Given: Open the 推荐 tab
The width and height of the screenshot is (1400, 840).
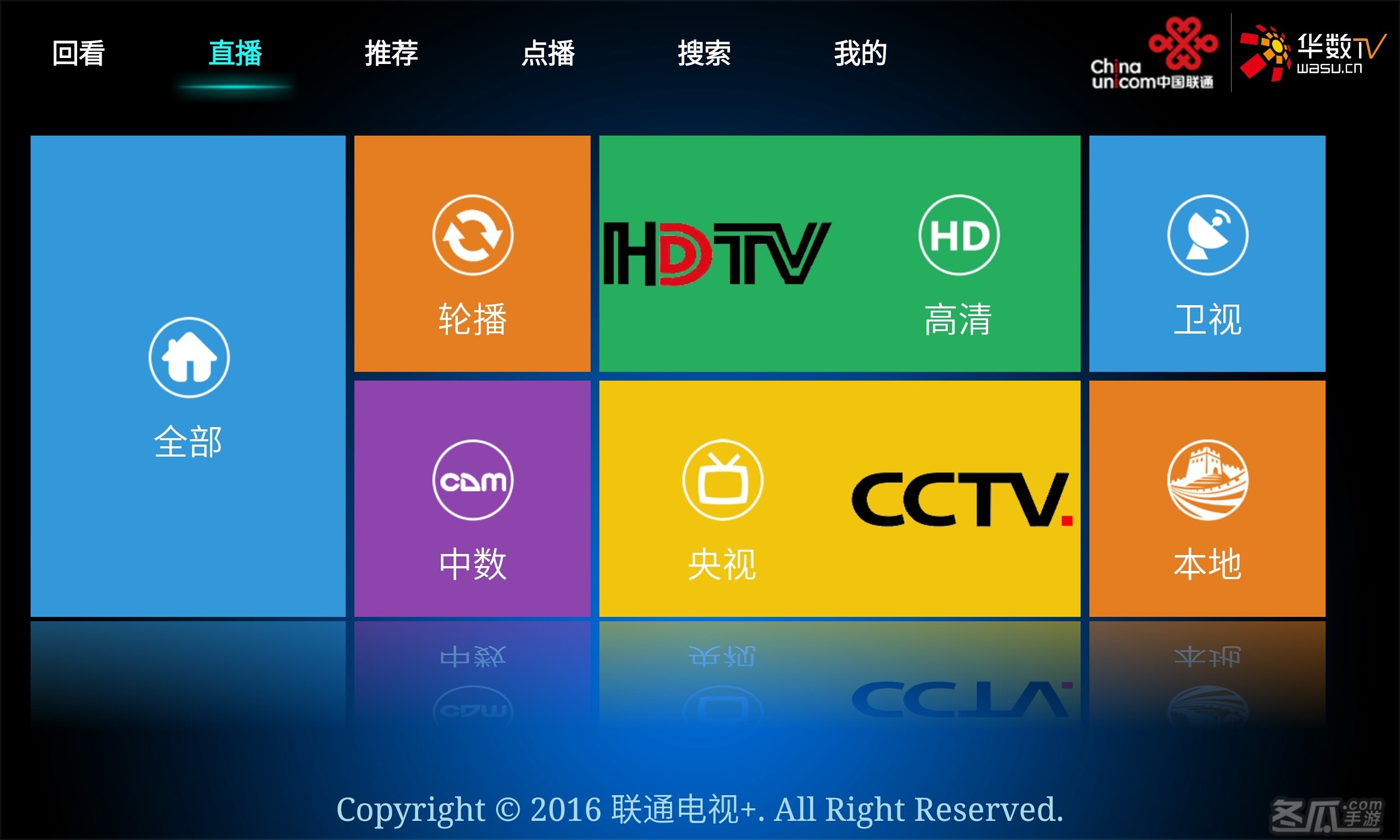Looking at the screenshot, I should [392, 53].
